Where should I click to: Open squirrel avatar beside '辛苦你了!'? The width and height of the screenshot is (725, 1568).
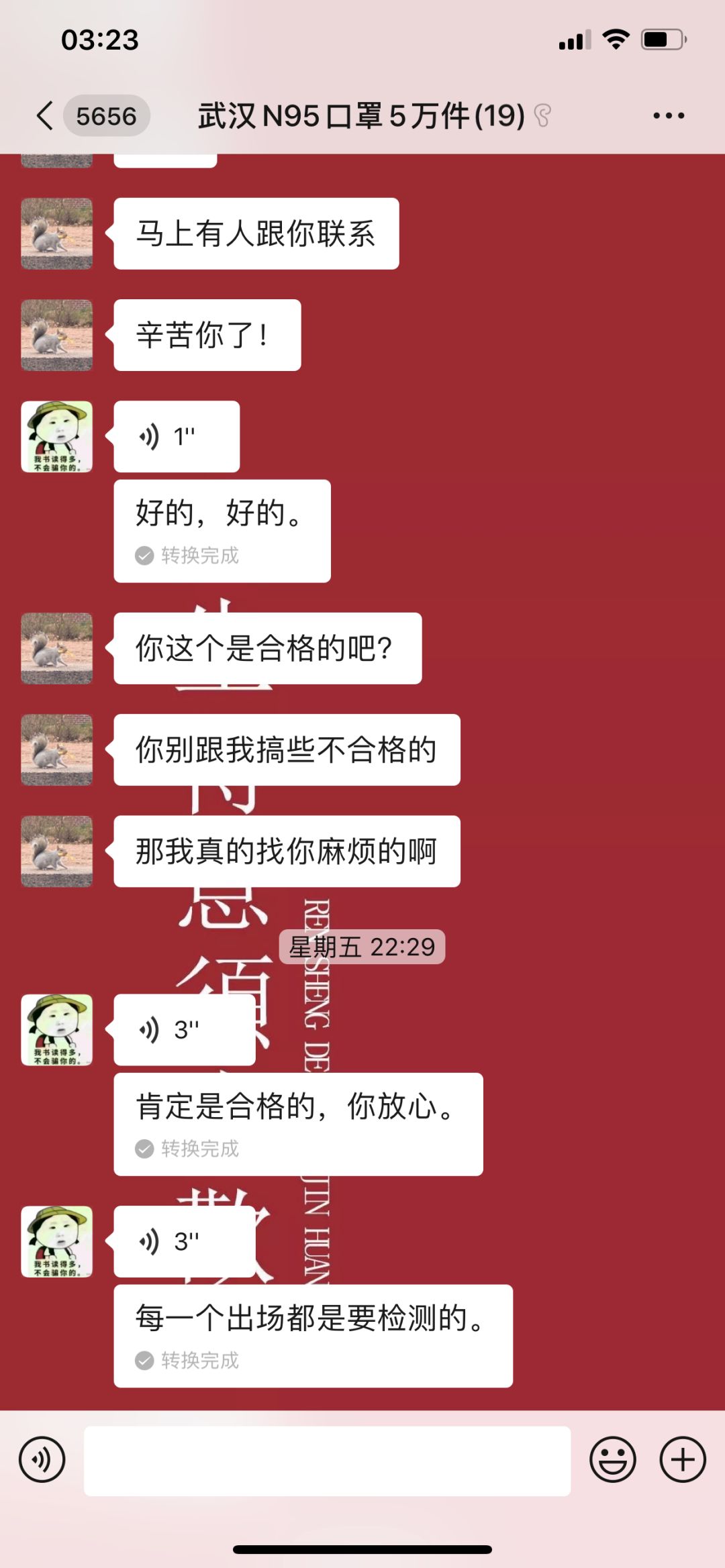[x=57, y=335]
